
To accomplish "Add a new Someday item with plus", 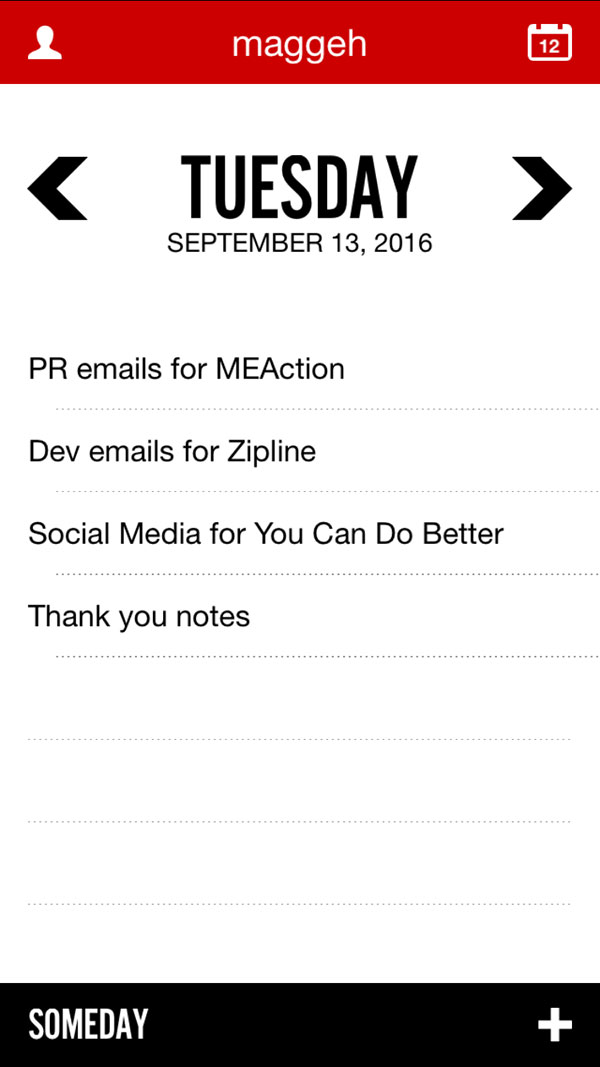I will click(555, 1025).
